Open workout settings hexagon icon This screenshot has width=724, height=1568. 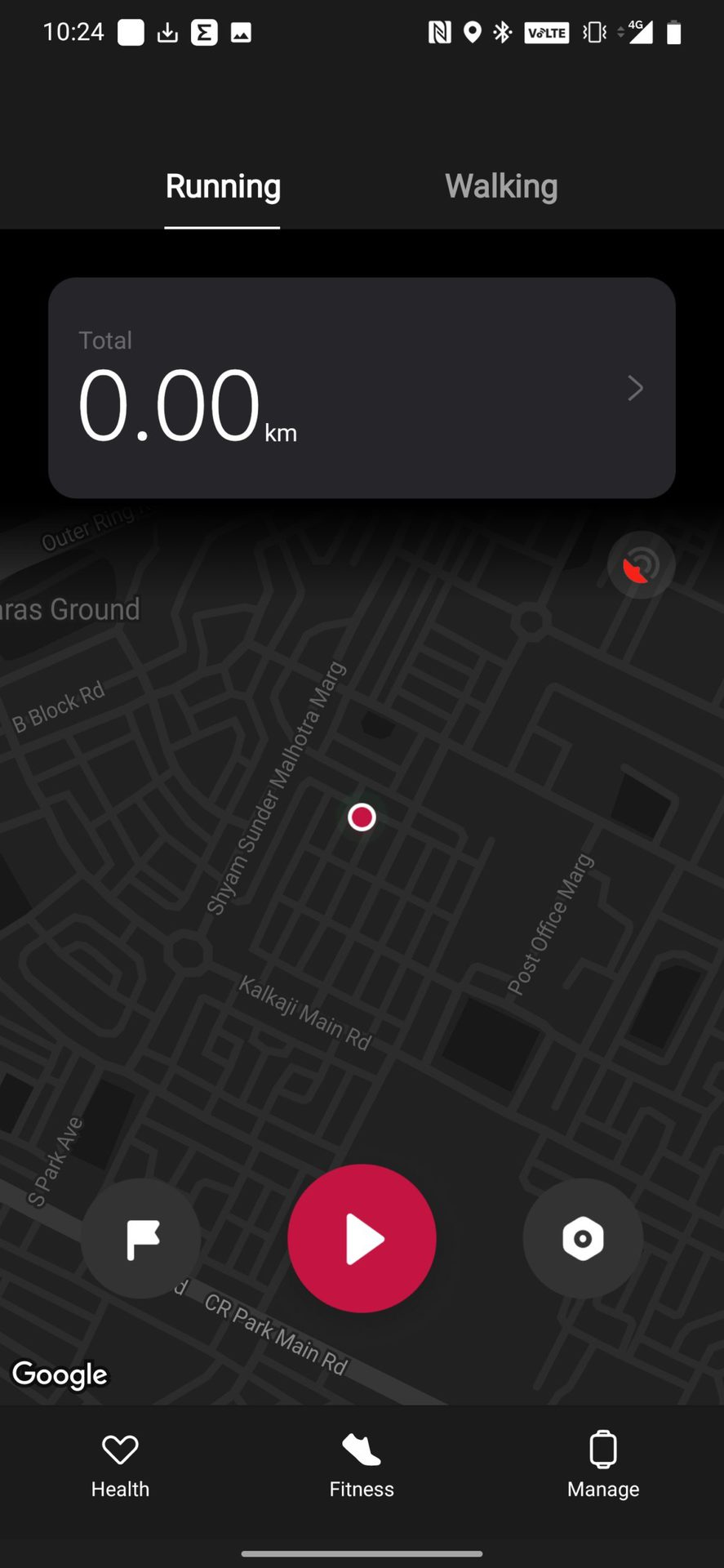(582, 1238)
